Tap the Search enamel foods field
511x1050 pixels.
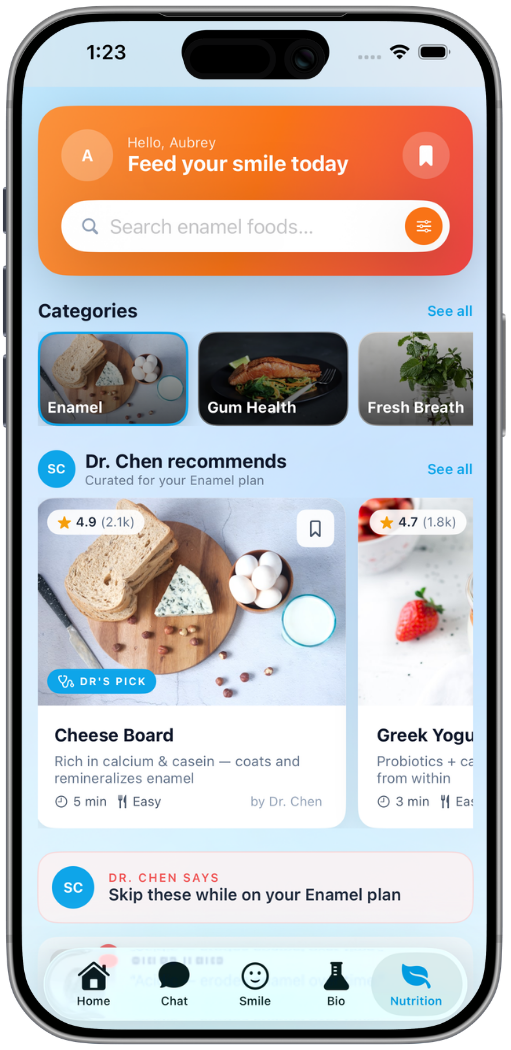254,226
